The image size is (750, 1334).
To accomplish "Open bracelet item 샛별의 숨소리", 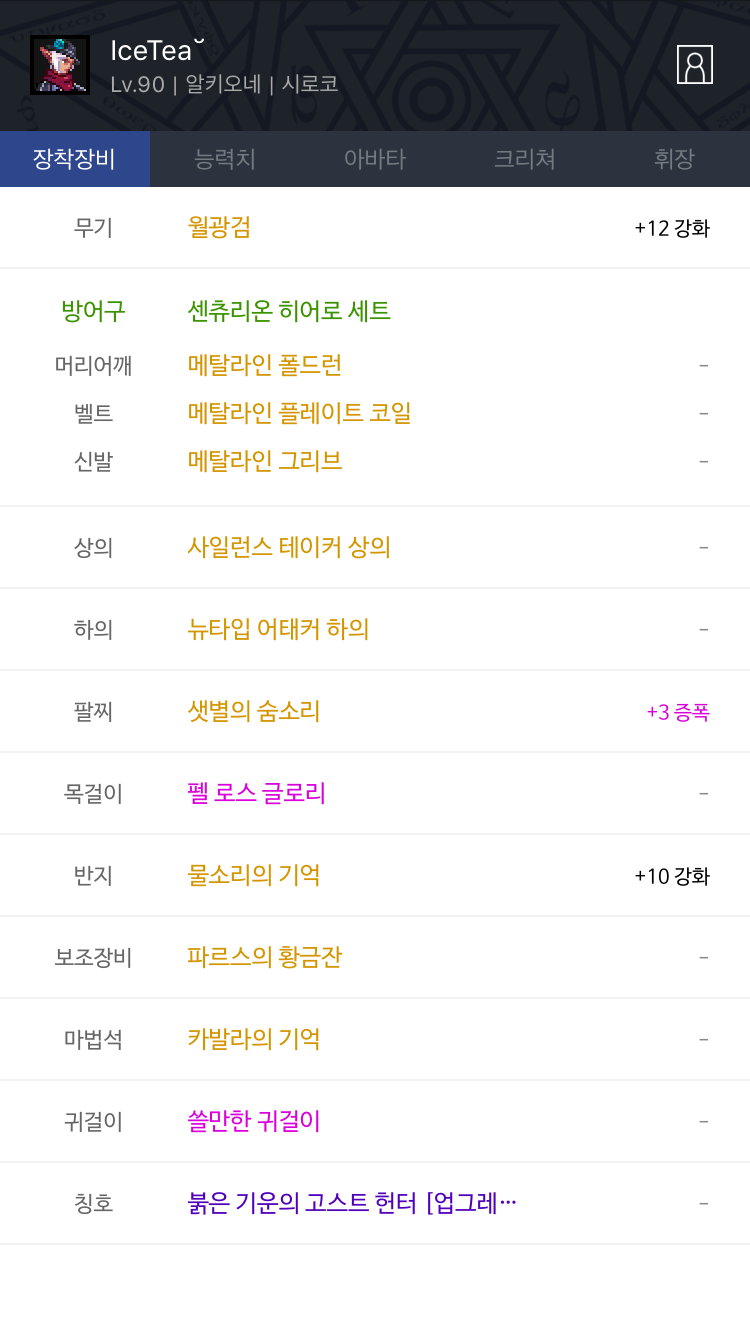I will [x=254, y=711].
